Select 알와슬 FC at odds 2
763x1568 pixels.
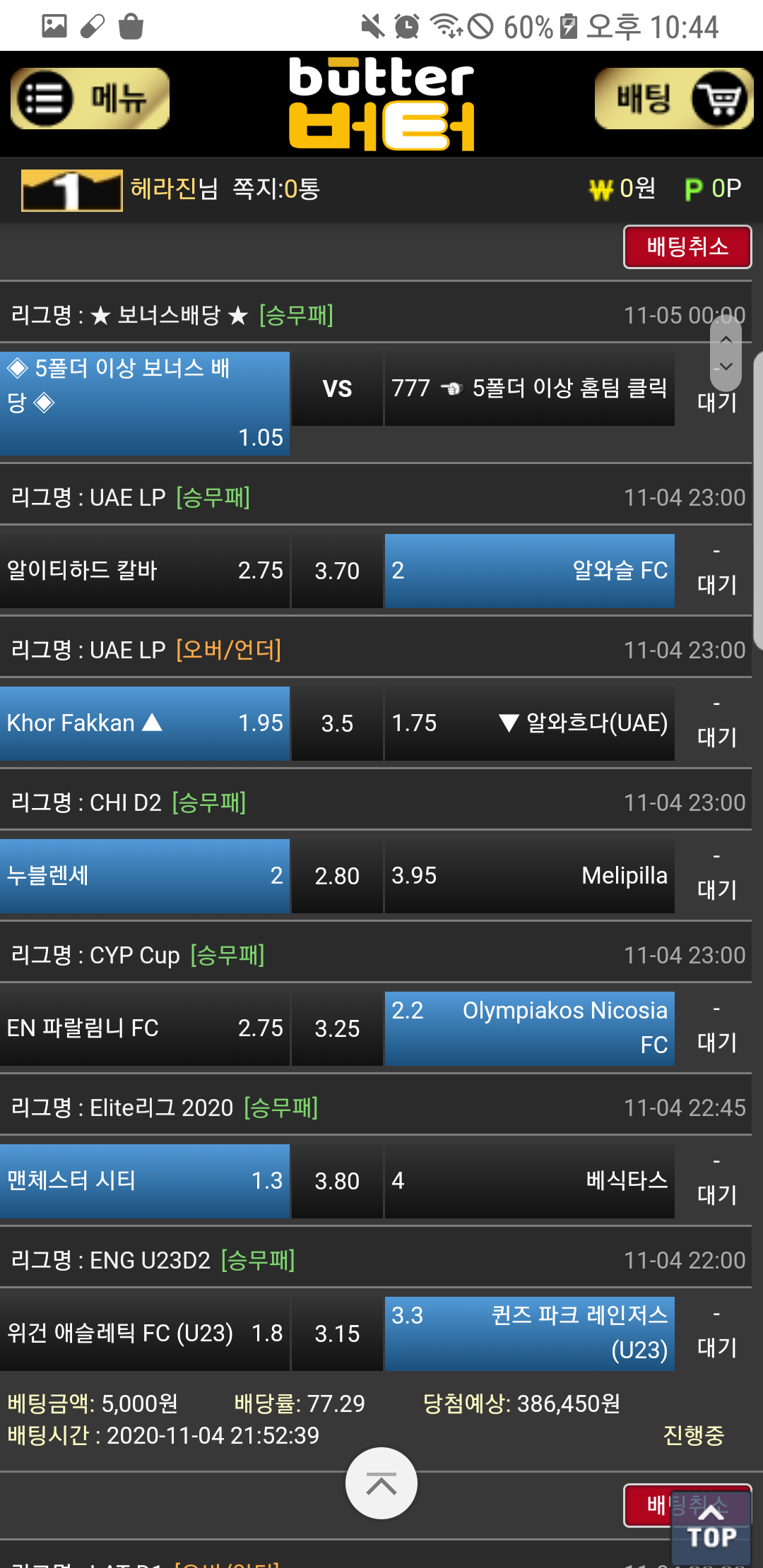pos(529,571)
